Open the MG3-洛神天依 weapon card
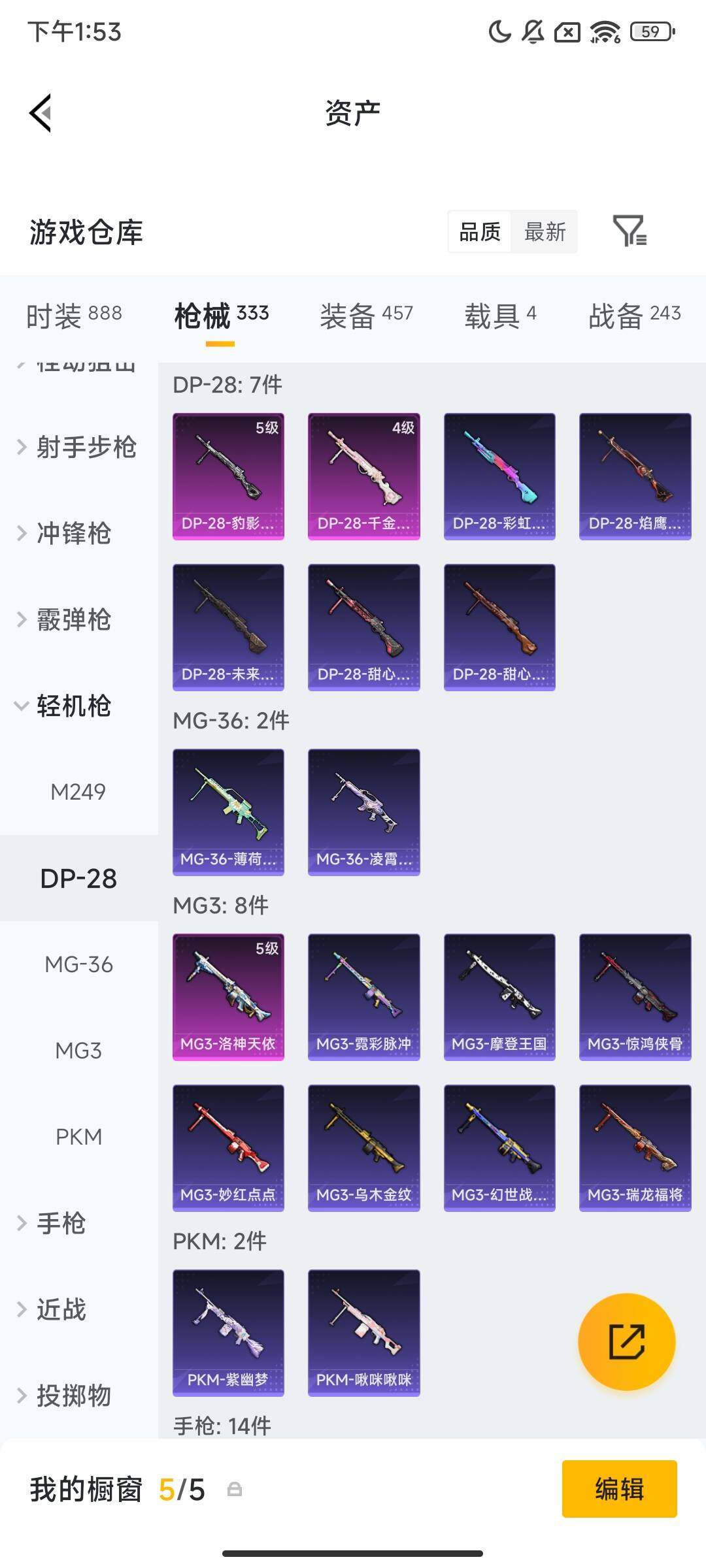Image resolution: width=706 pixels, height=1568 pixels. 228,998
